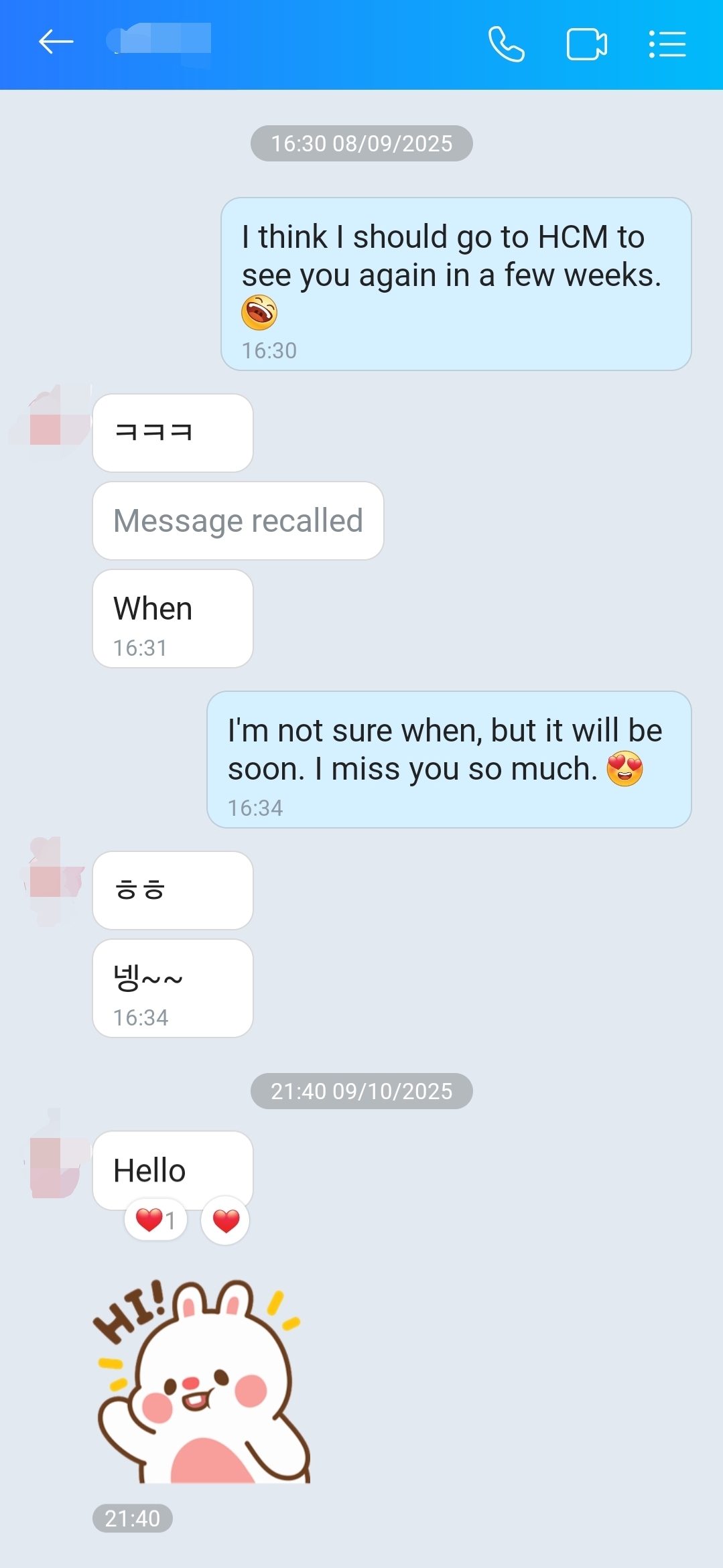
Task: Tap the heart react button under Hello
Action: 226,1220
